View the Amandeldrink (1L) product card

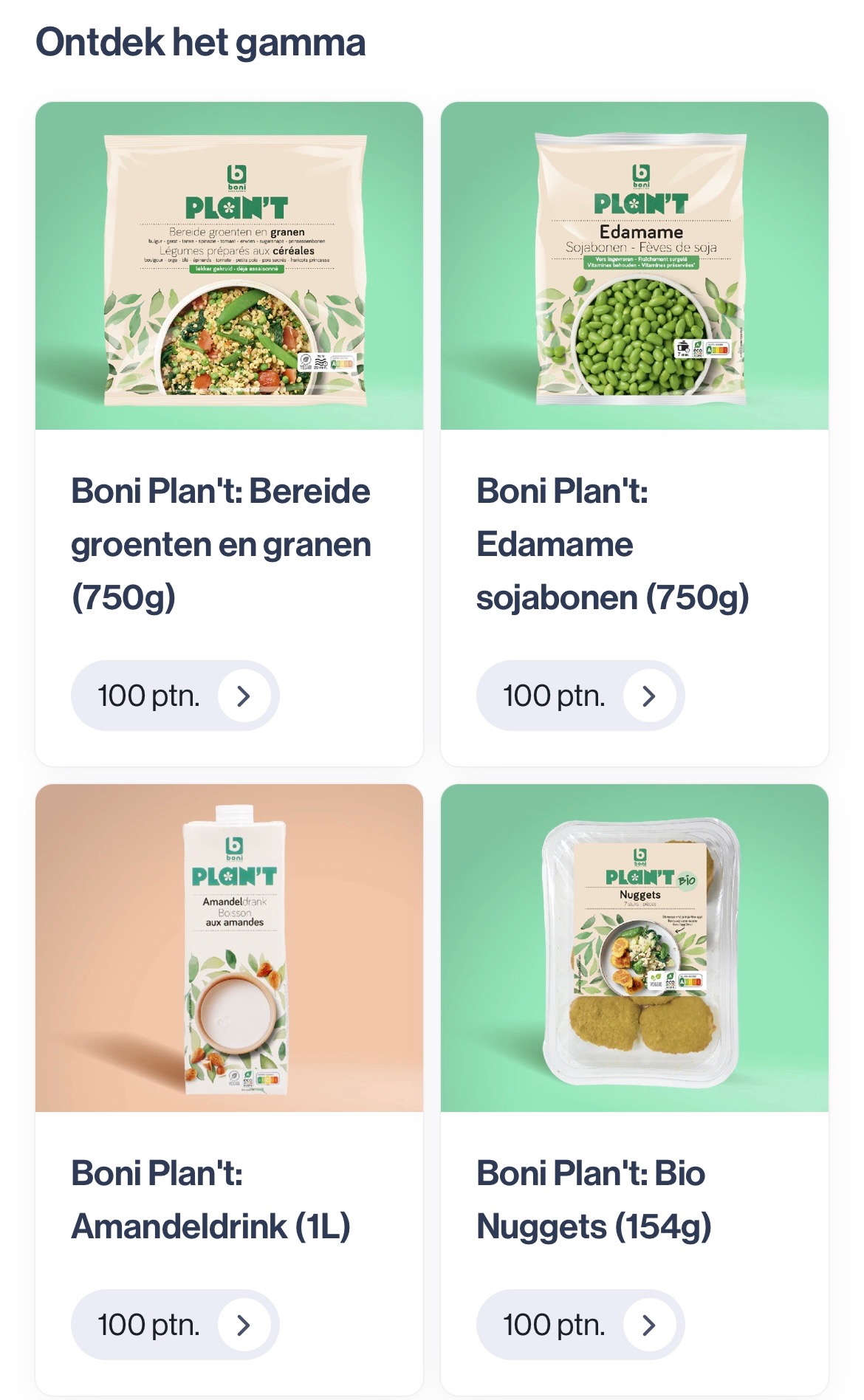229,1199
